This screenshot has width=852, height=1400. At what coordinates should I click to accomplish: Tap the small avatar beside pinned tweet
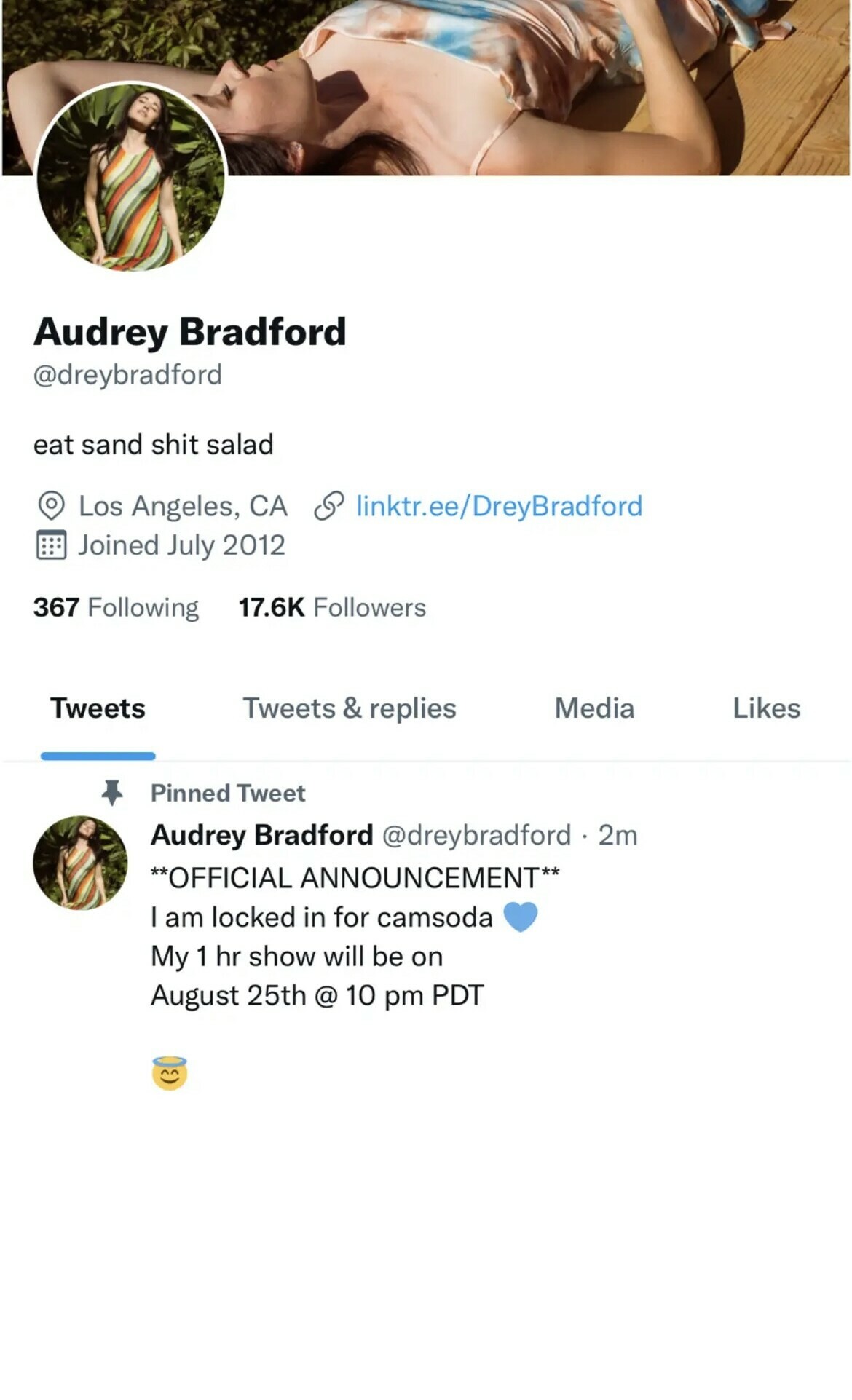point(80,863)
